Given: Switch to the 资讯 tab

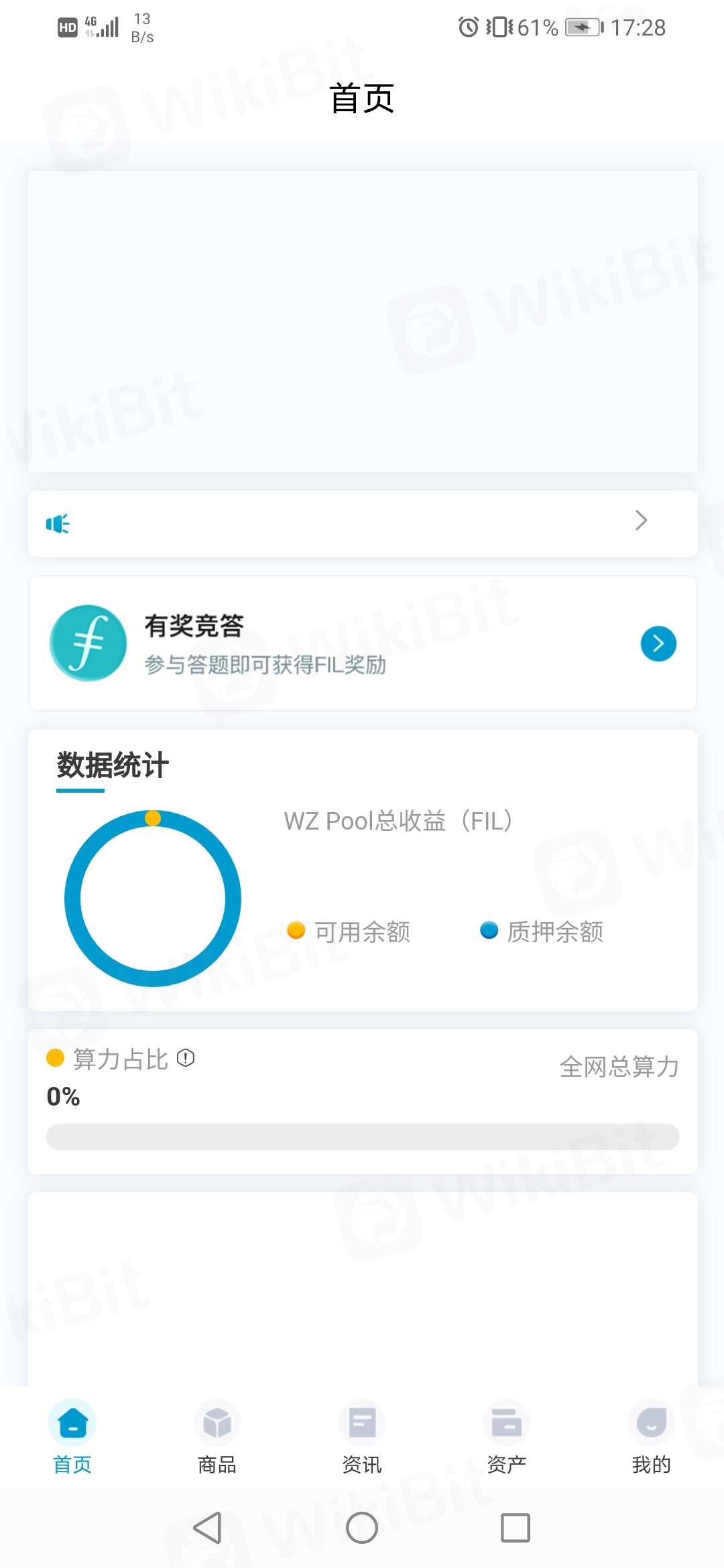Looking at the screenshot, I should coord(362,1437).
